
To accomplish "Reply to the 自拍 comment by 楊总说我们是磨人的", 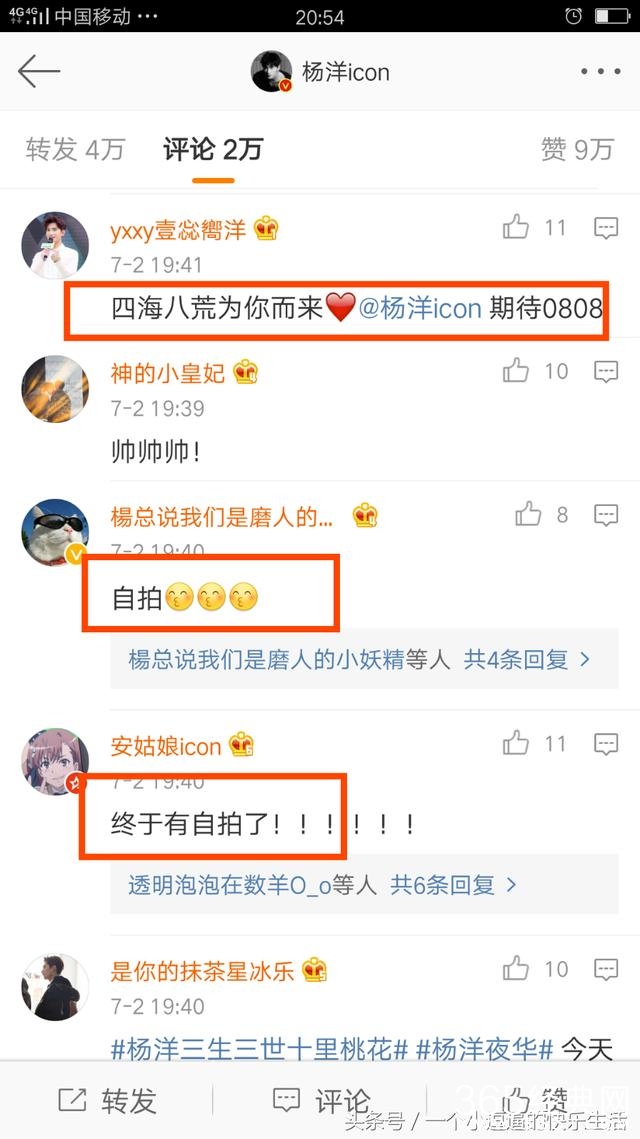I will pos(606,515).
